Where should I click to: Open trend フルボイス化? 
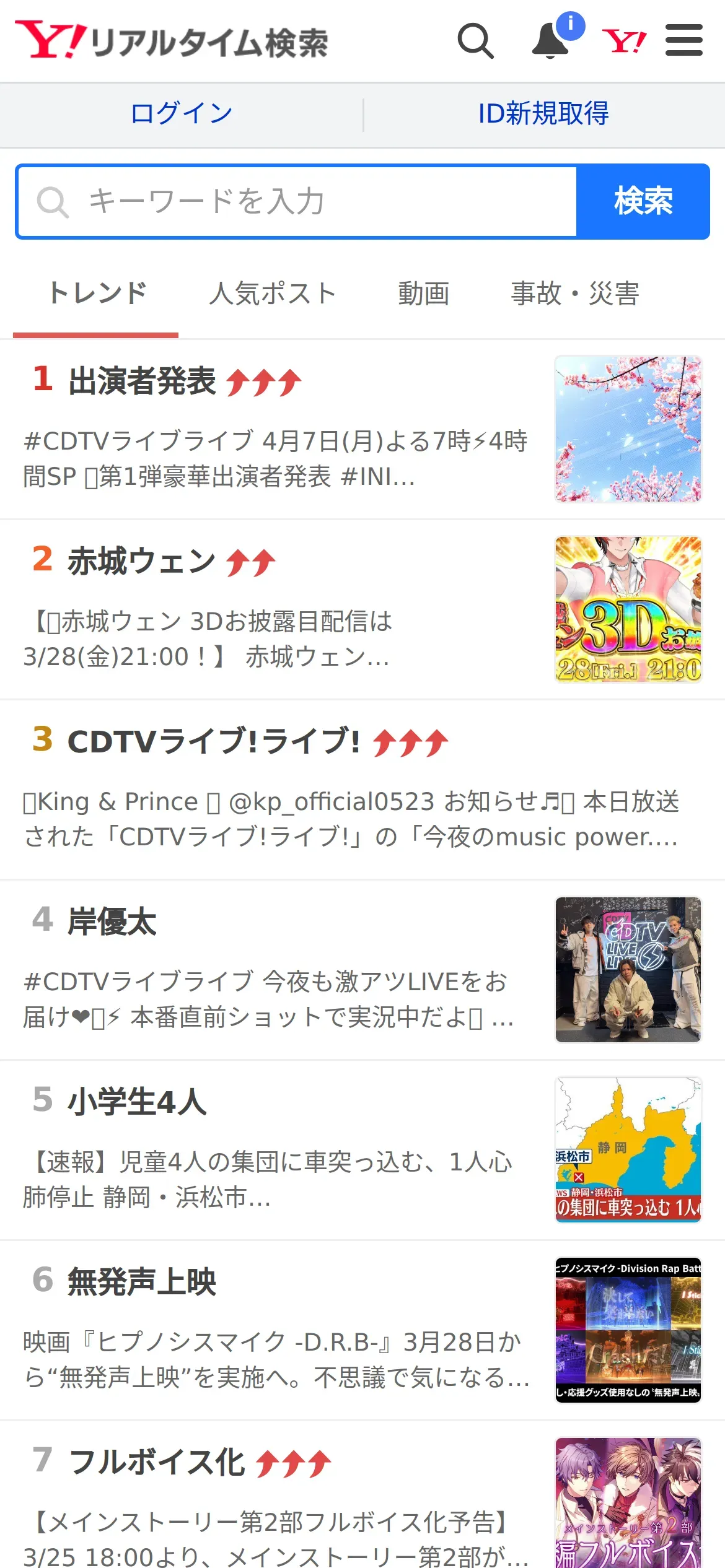point(157,1463)
